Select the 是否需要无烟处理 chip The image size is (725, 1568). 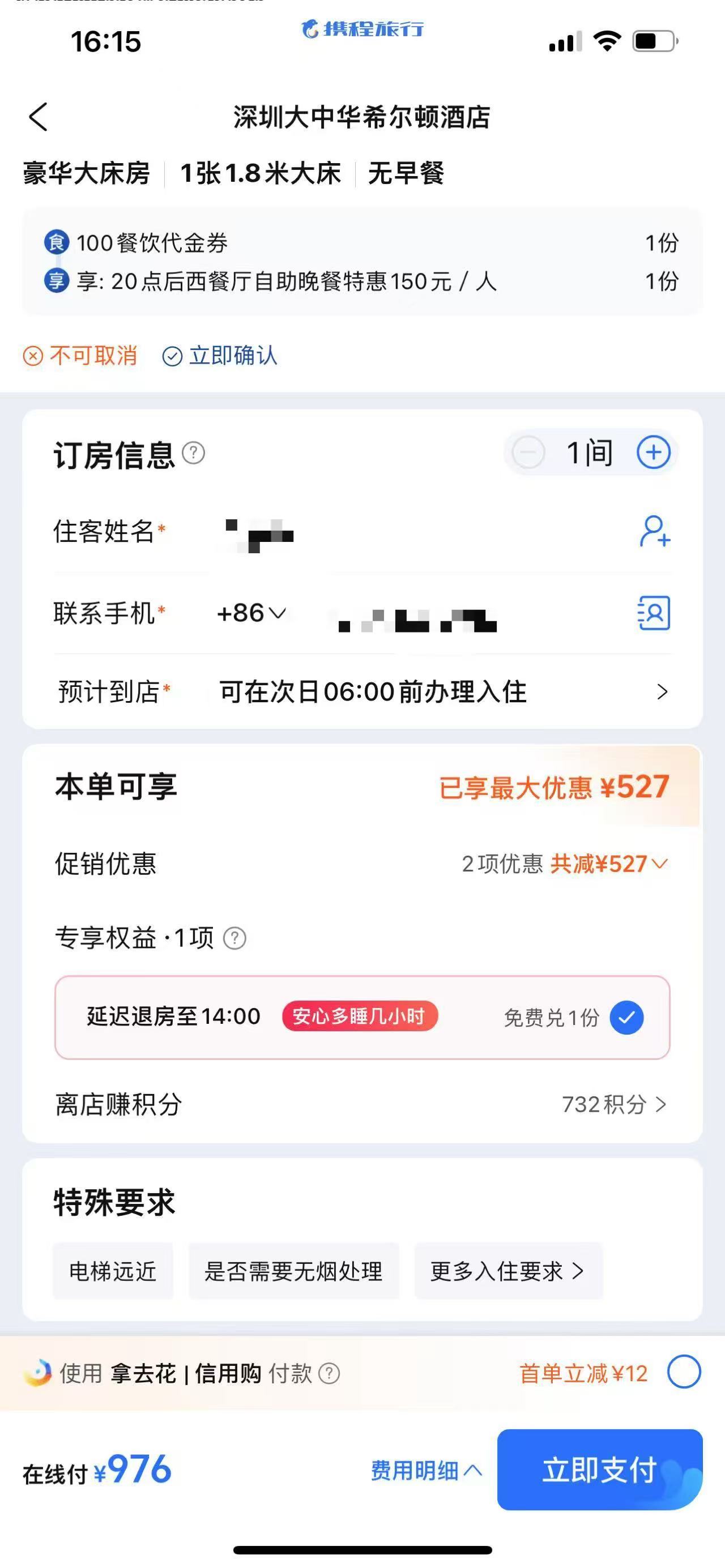(293, 1271)
